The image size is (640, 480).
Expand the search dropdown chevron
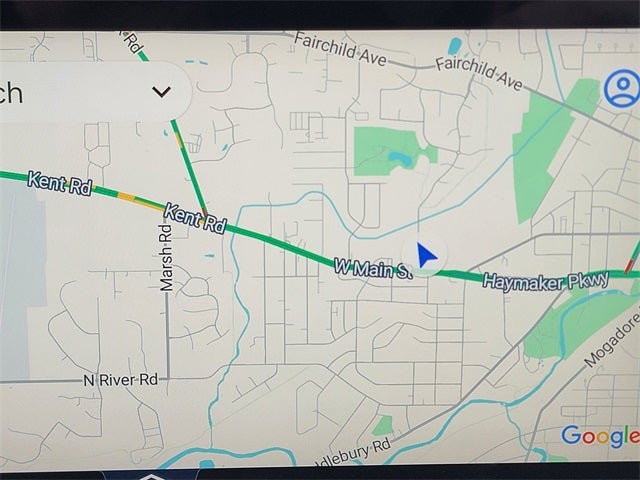[161, 92]
